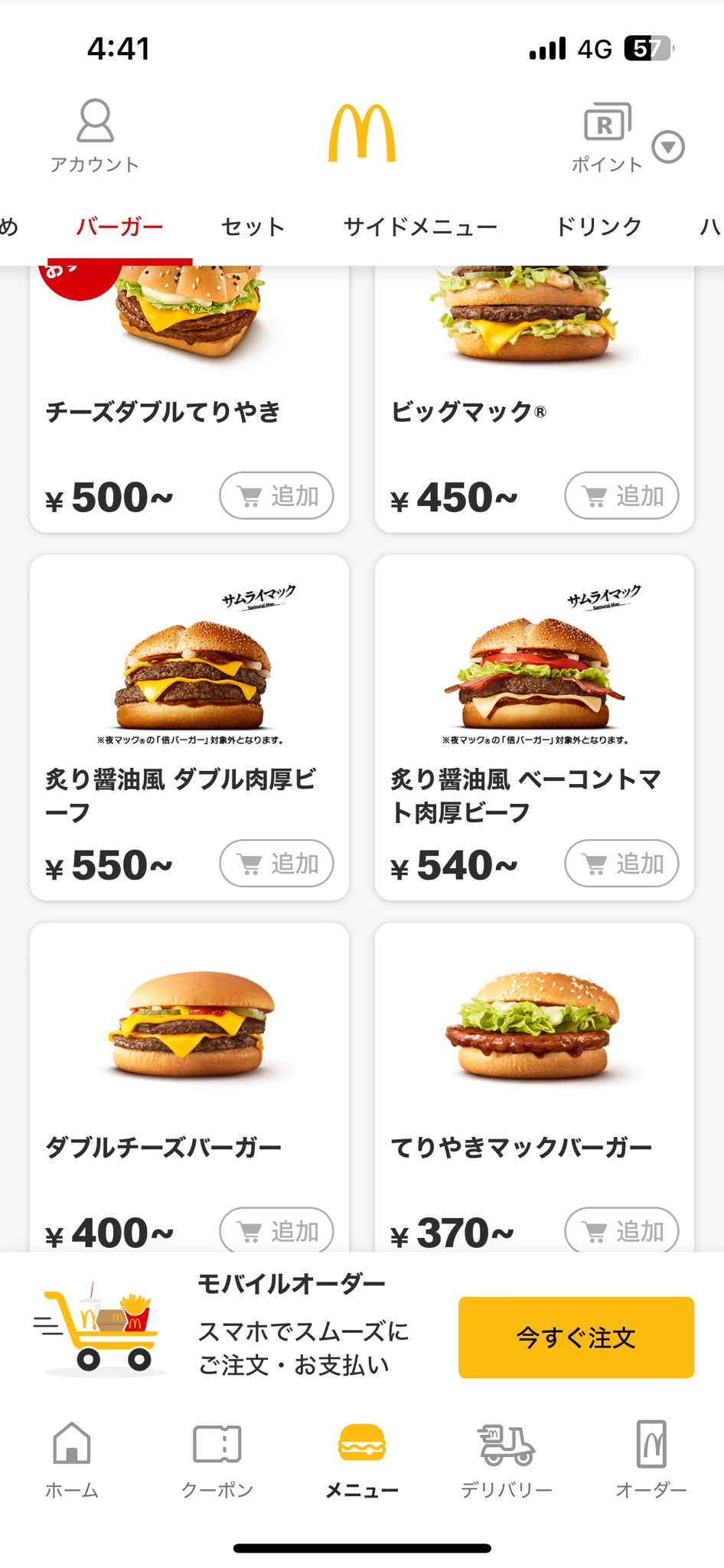Screen dimensions: 724x1568
Task: Expand the ポイント dropdown arrow
Action: click(668, 146)
